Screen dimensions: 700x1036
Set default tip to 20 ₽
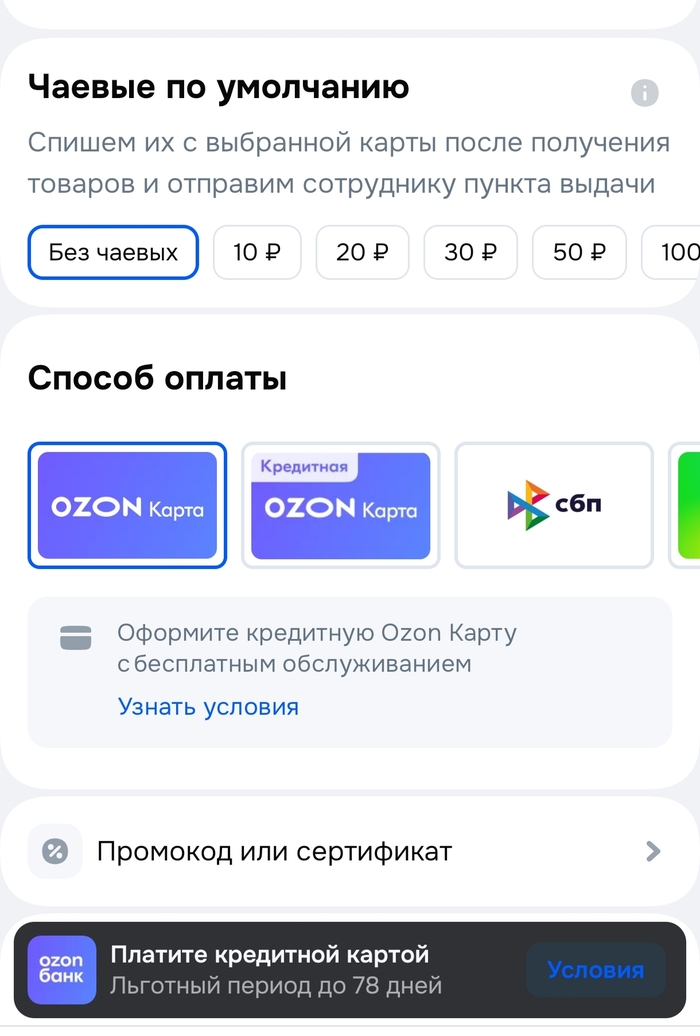[x=362, y=253]
